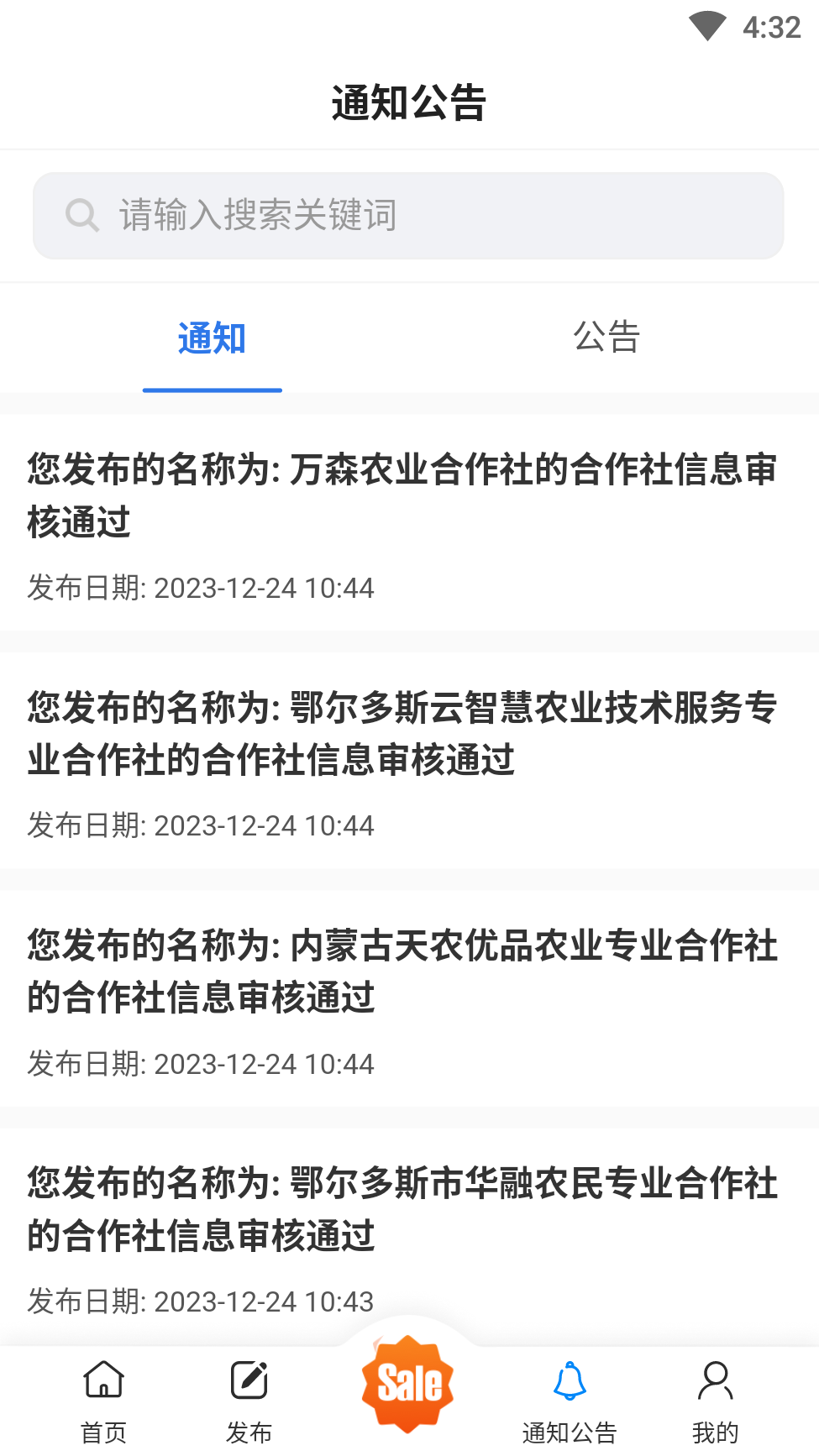Click the 通知公告 page title
The height and width of the screenshot is (1456, 819).
pos(409,101)
